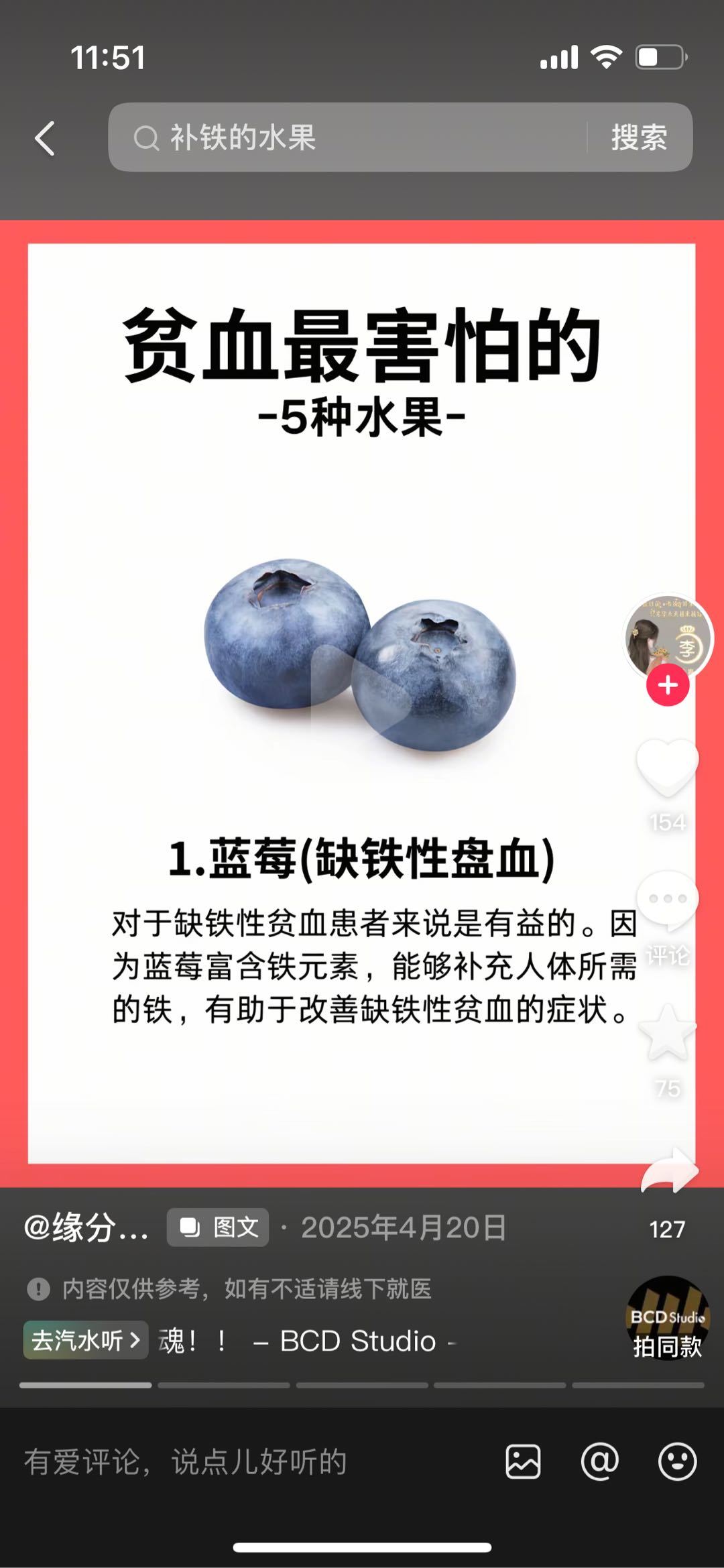Tap the search field with 补铁的水果
The width and height of the screenshot is (724, 1568).
(x=349, y=137)
